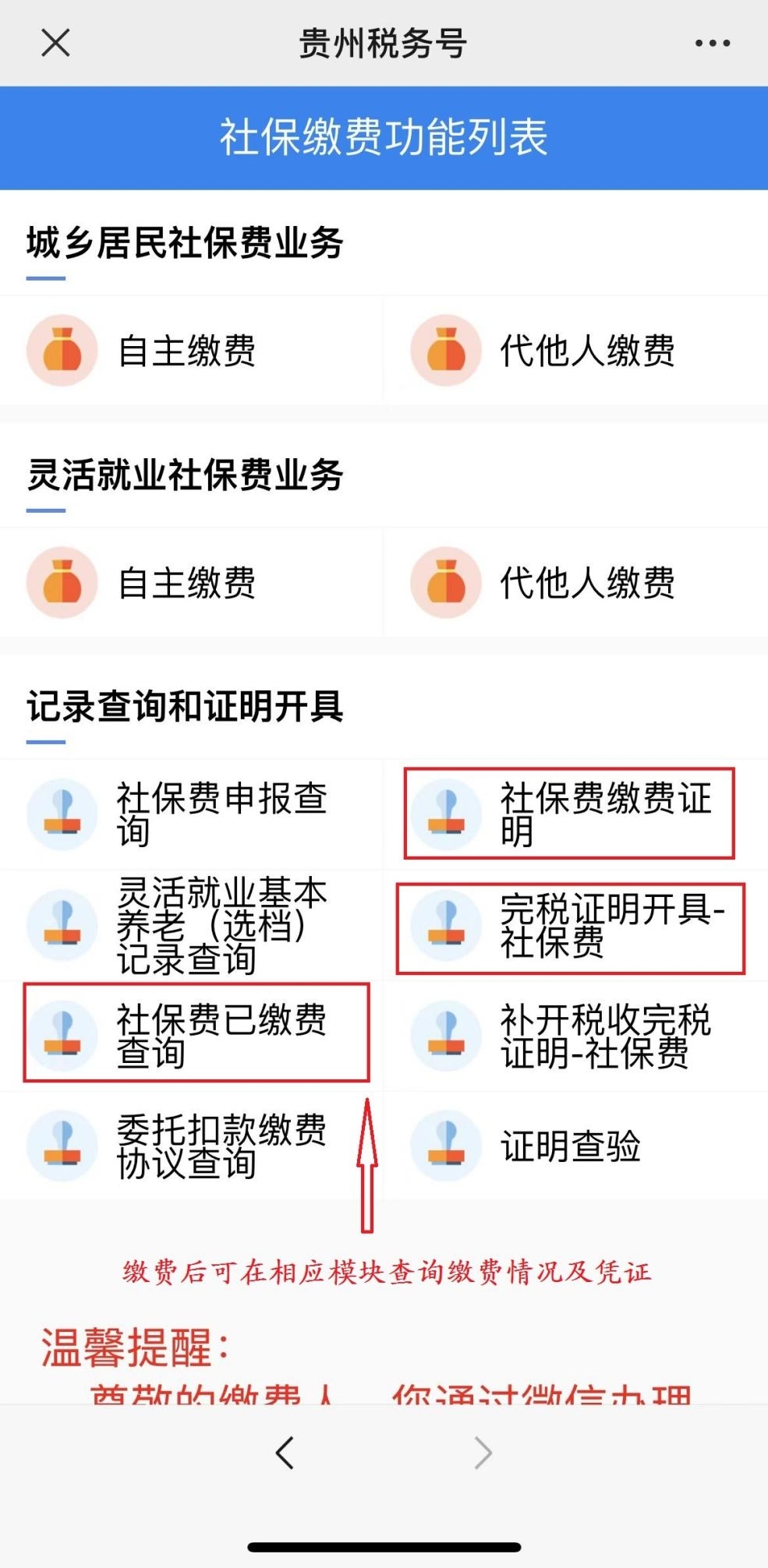The width and height of the screenshot is (768, 1568).
Task: Open 社保费缴费证明
Action: 573,814
